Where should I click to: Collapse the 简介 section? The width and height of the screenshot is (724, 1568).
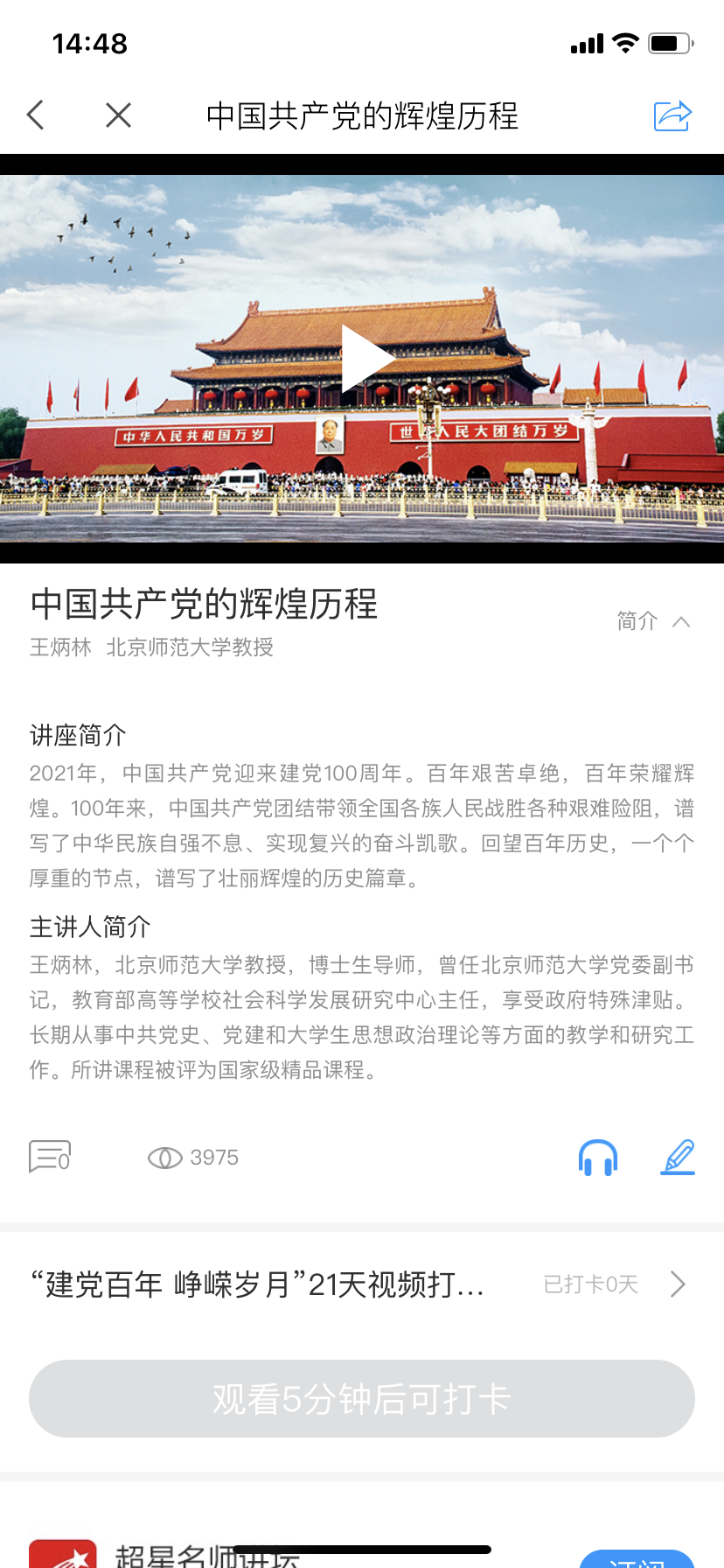tap(653, 621)
